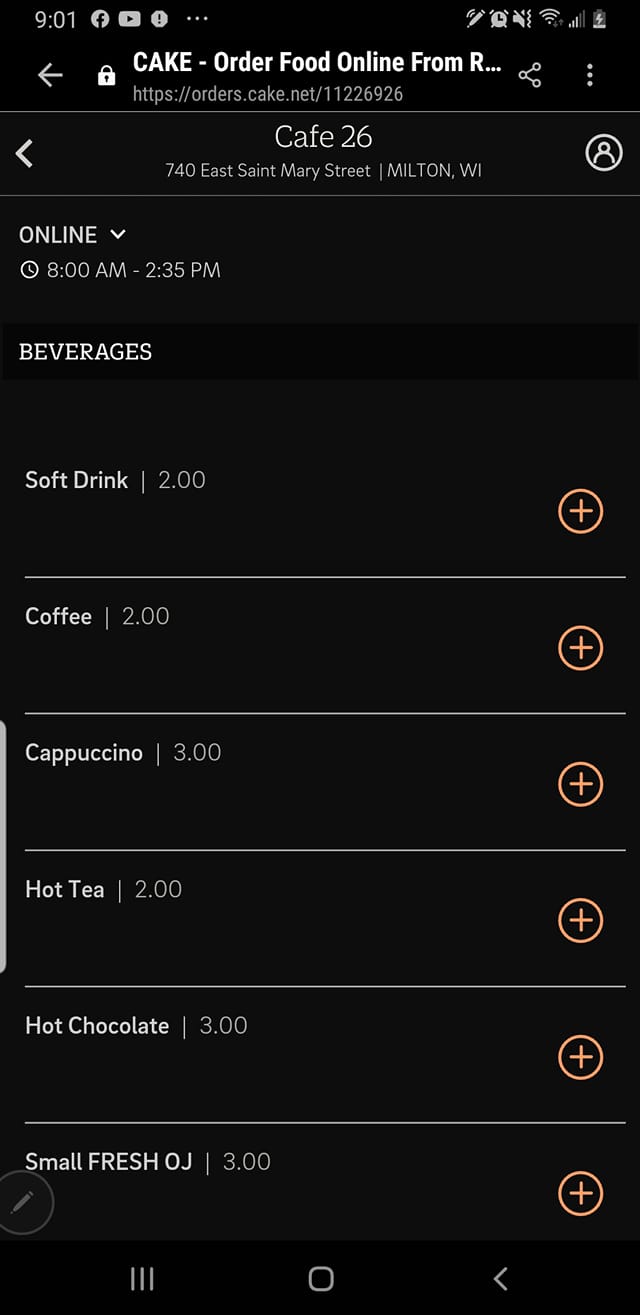Add Small FRESH OJ to the order
640x1315 pixels.
580,1193
